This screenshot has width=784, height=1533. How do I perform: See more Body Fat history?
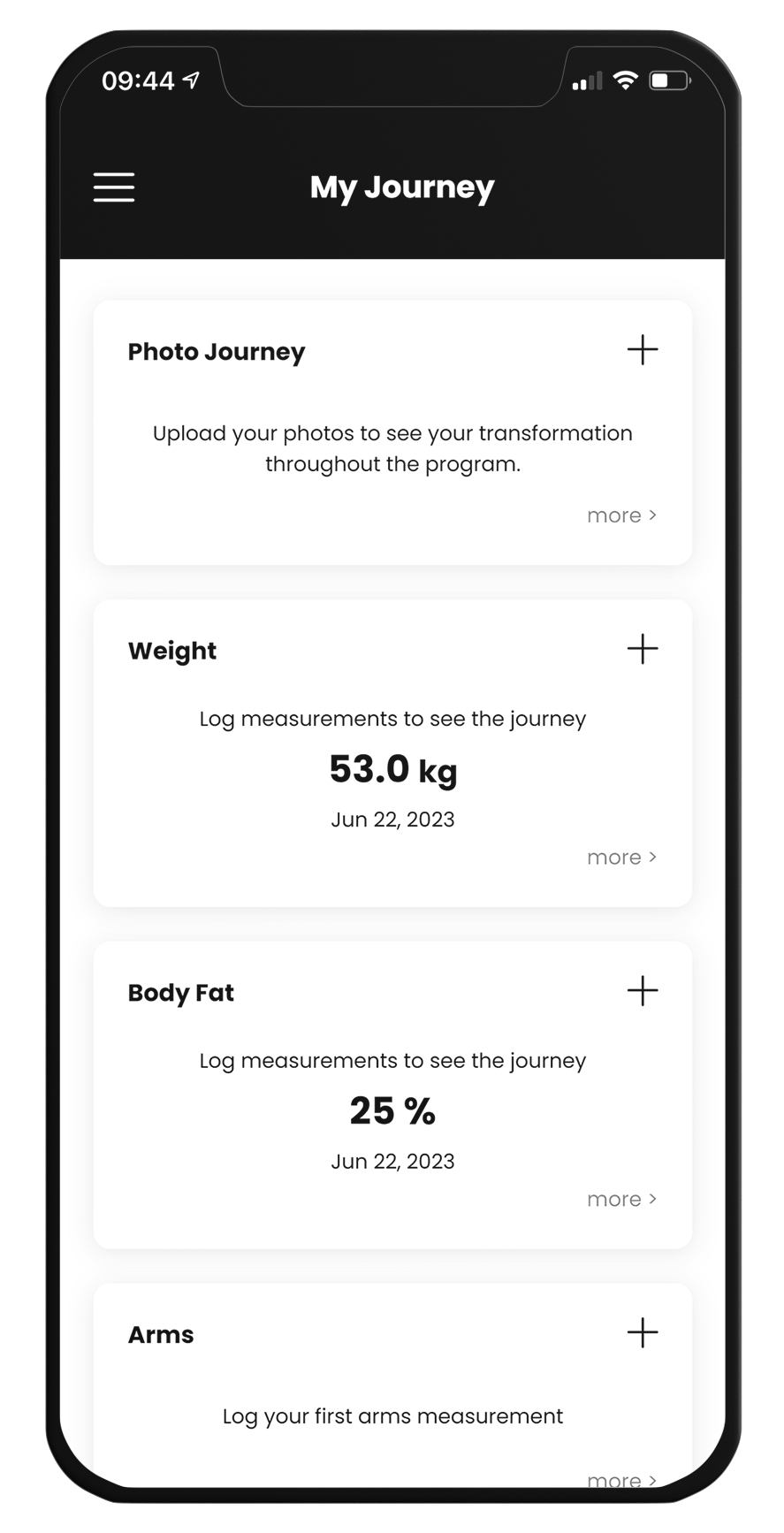click(621, 1200)
